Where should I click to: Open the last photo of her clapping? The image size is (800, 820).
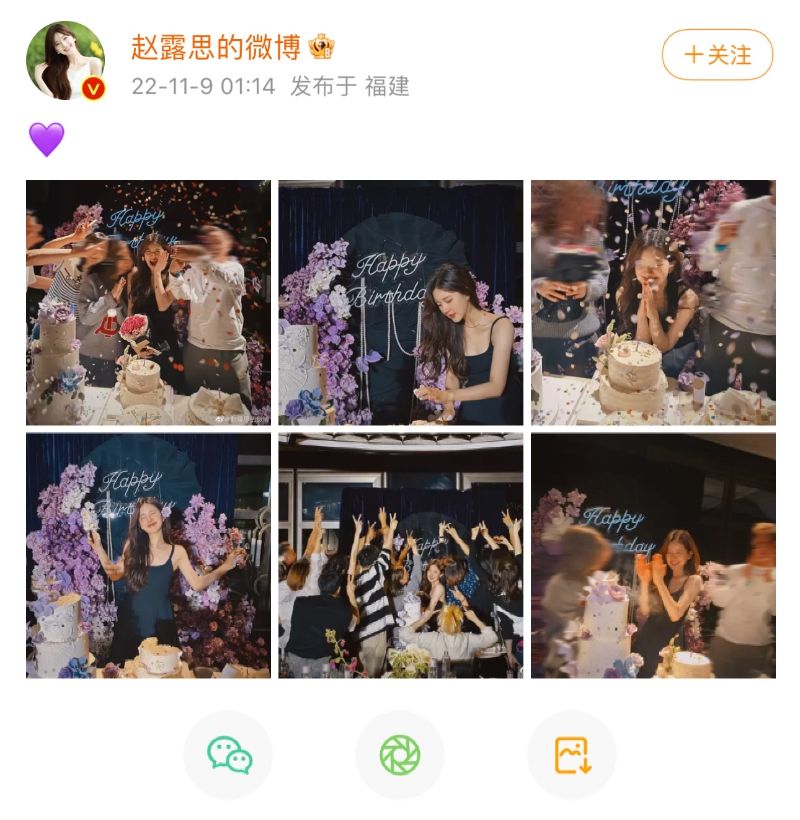(653, 556)
